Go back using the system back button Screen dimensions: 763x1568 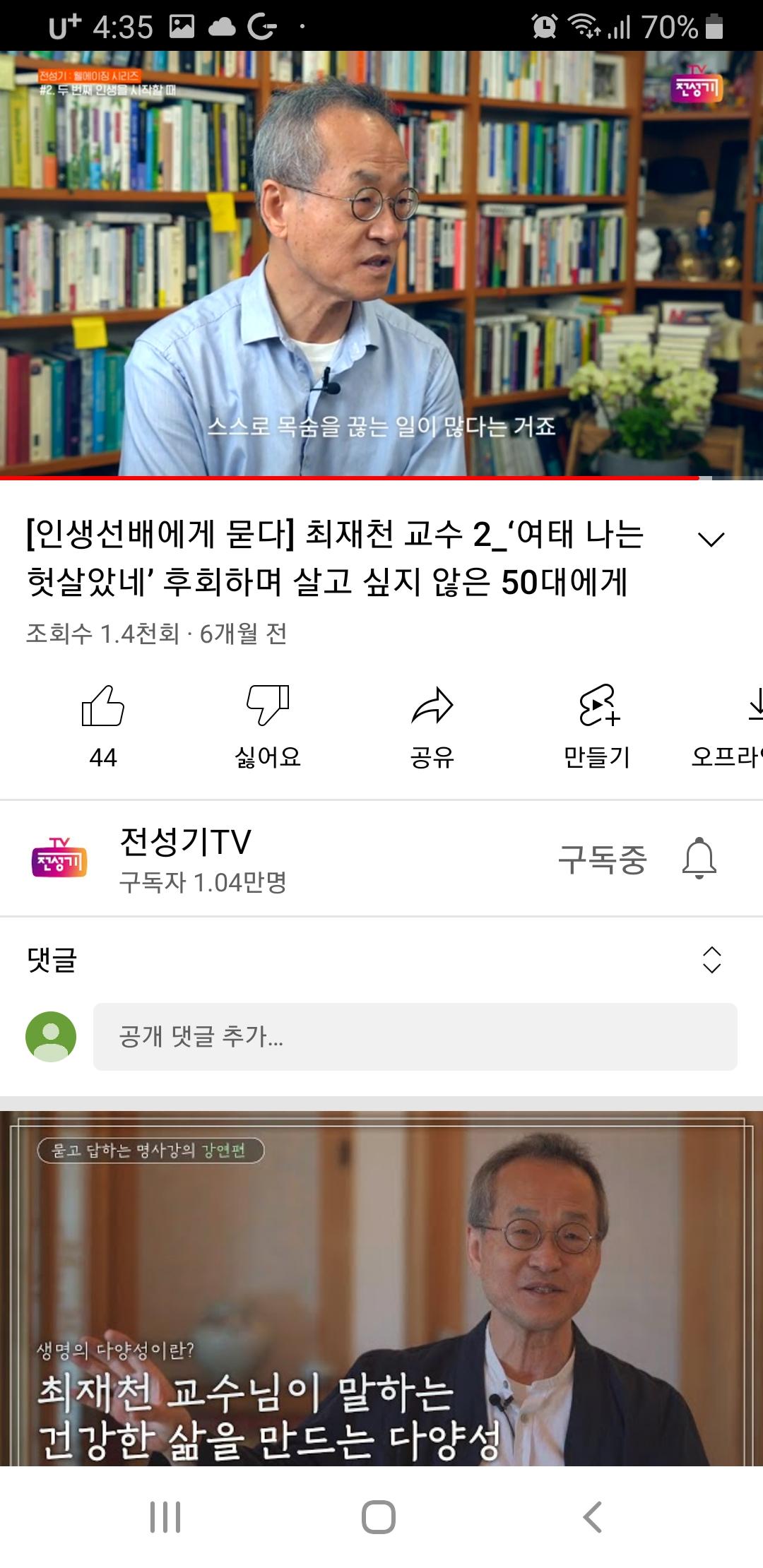tap(592, 1516)
